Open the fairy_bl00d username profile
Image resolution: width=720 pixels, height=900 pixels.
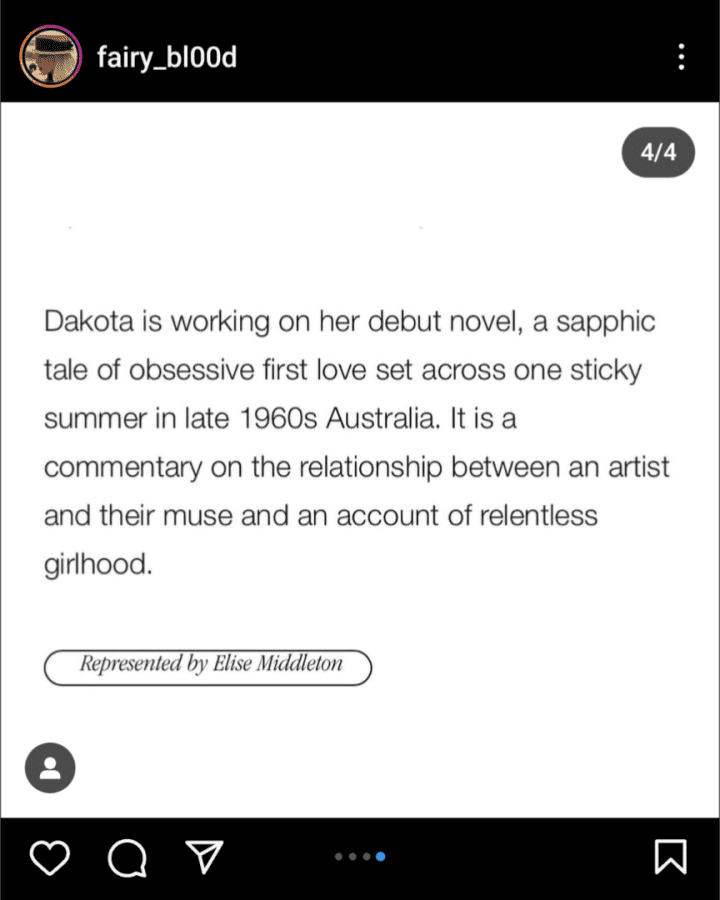click(167, 57)
